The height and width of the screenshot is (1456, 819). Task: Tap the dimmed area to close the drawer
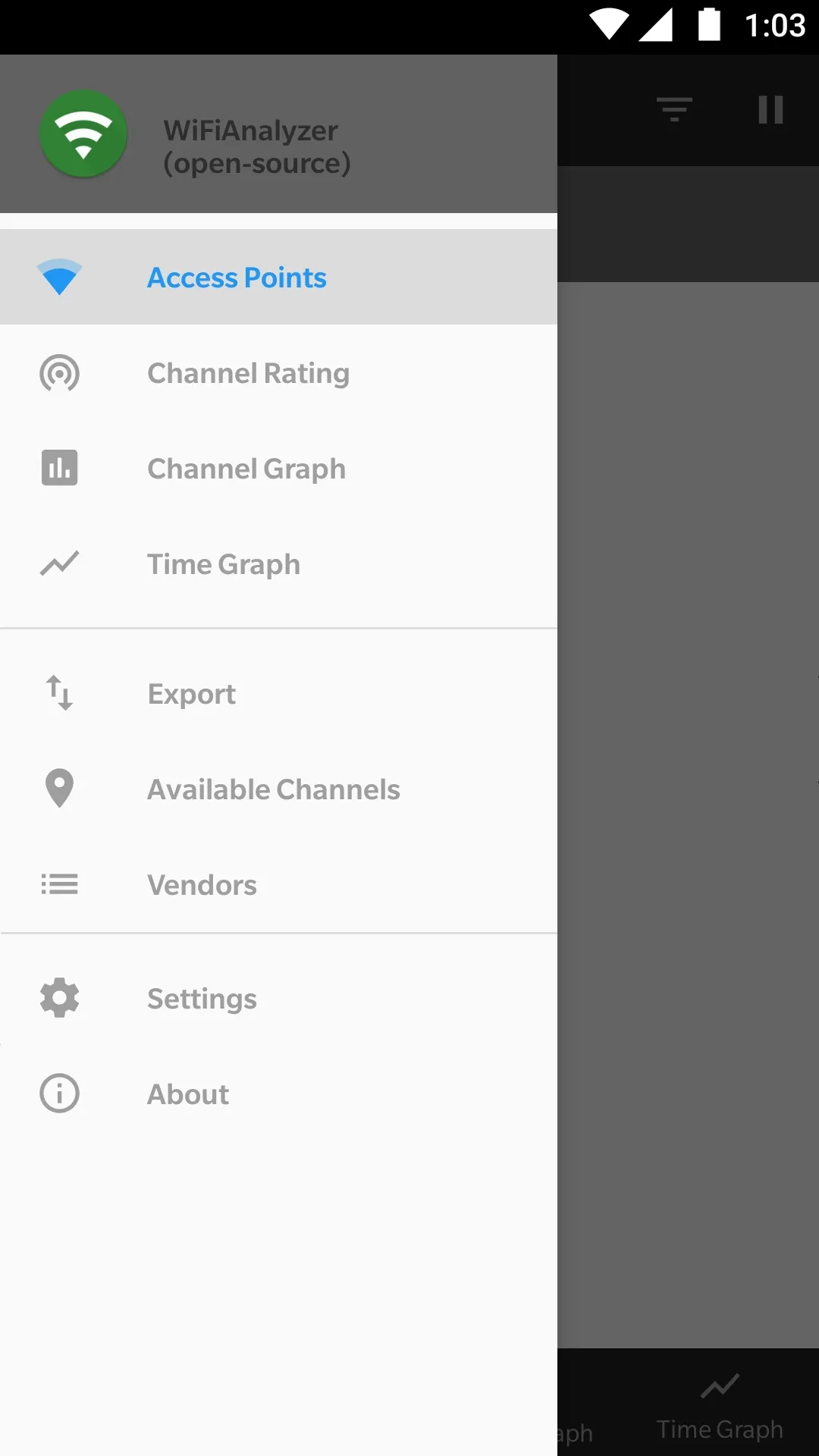click(x=690, y=682)
